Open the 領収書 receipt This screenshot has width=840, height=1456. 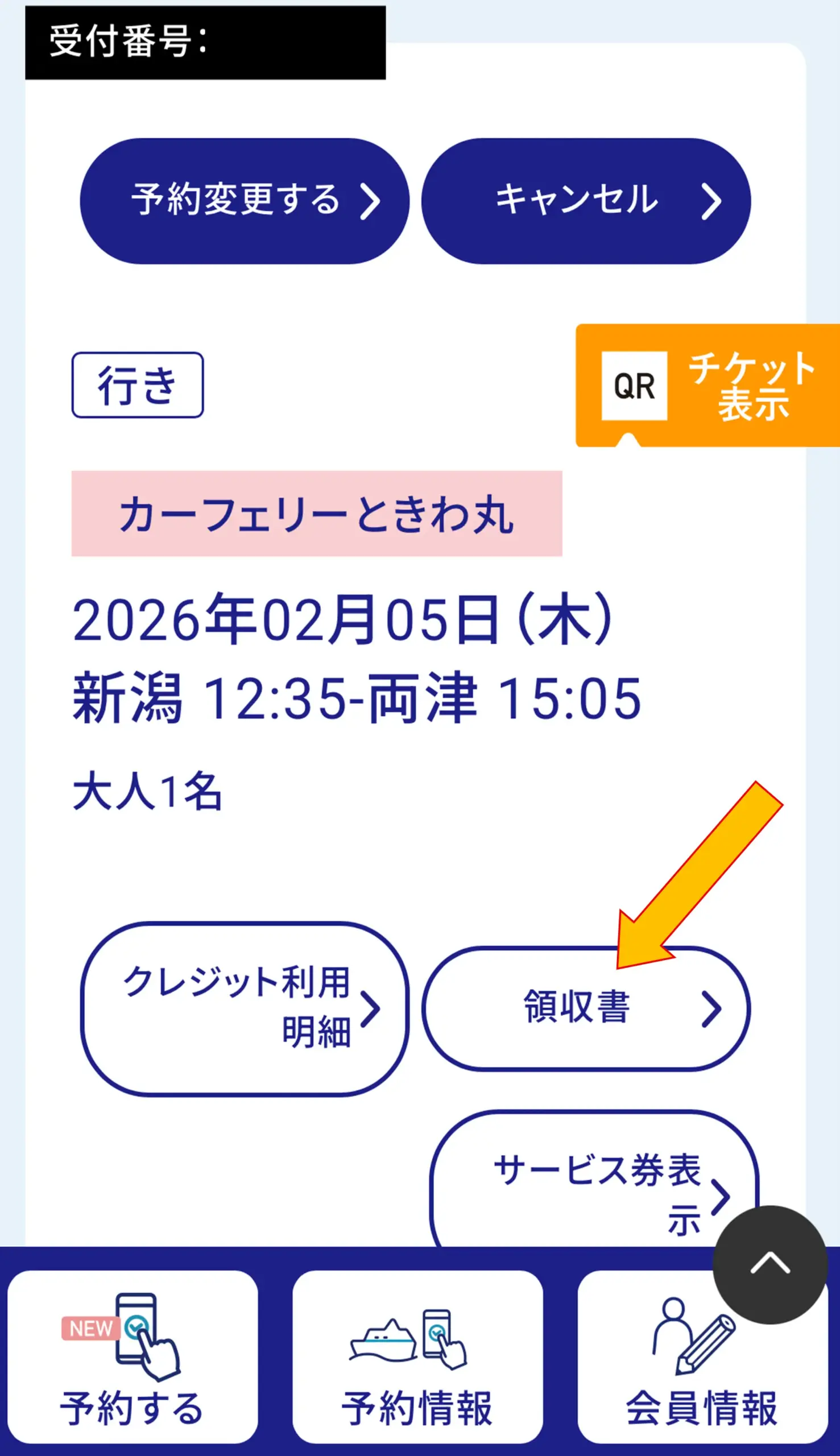[x=586, y=1008]
